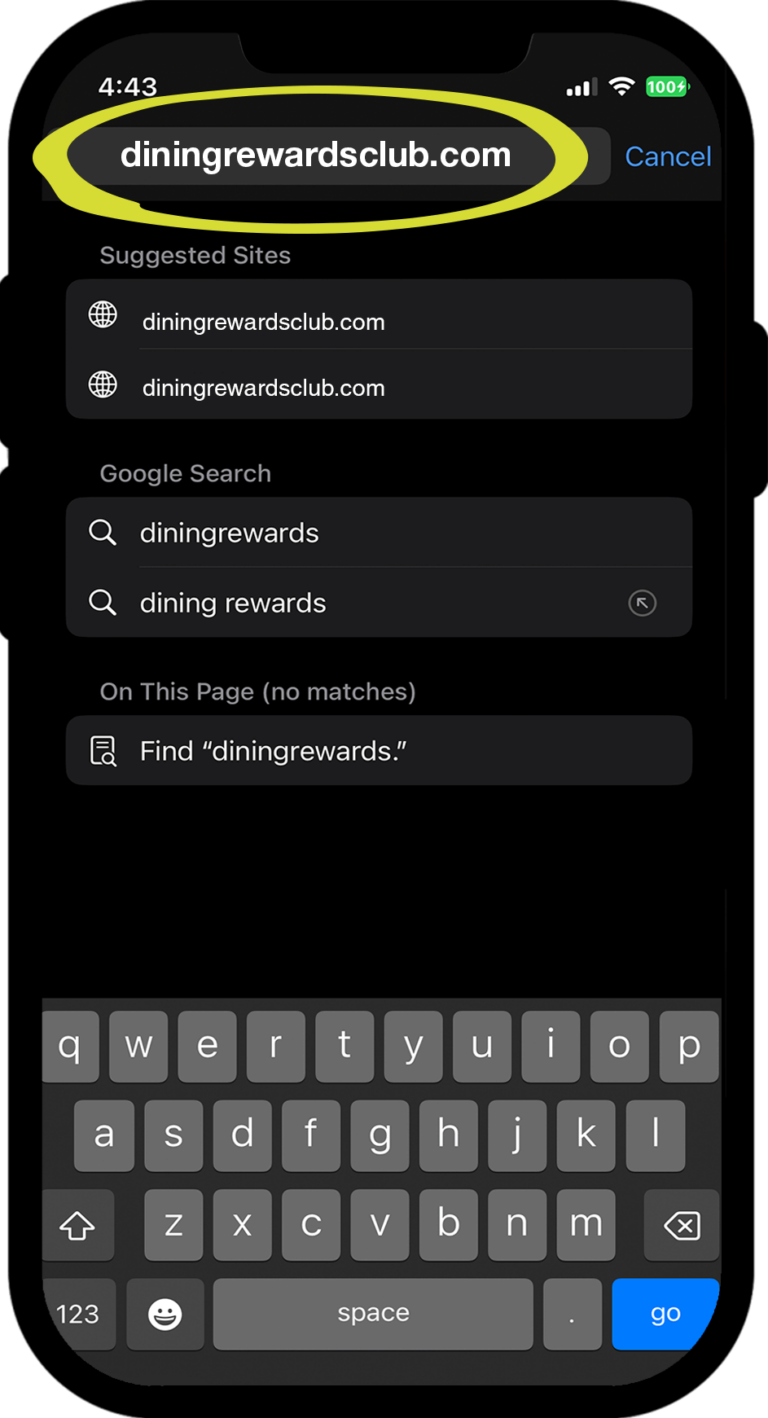Toggle the Shift key on the keyboard
Image resolution: width=768 pixels, height=1418 pixels.
click(79, 1225)
